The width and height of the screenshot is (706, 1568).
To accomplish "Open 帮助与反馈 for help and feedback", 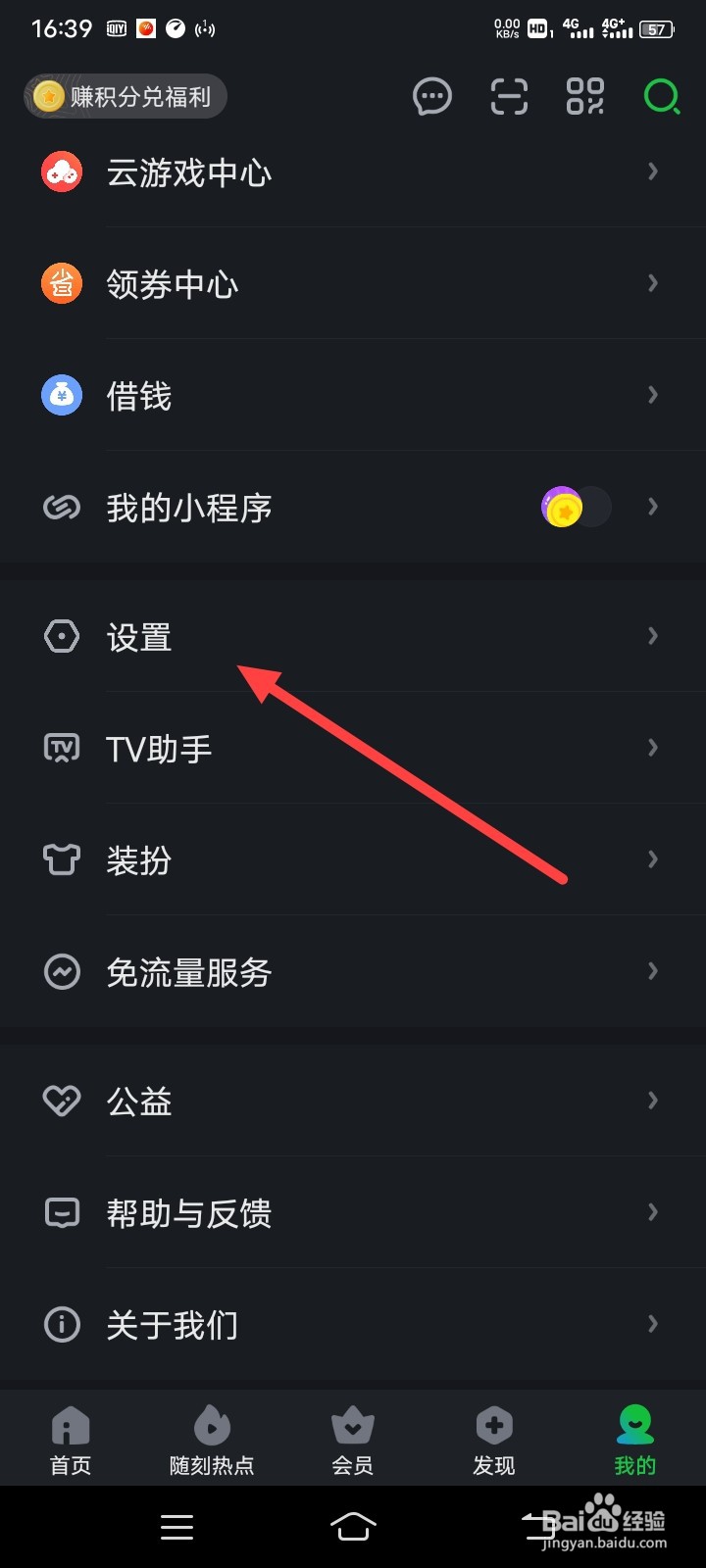I will pyautogui.click(x=188, y=1212).
